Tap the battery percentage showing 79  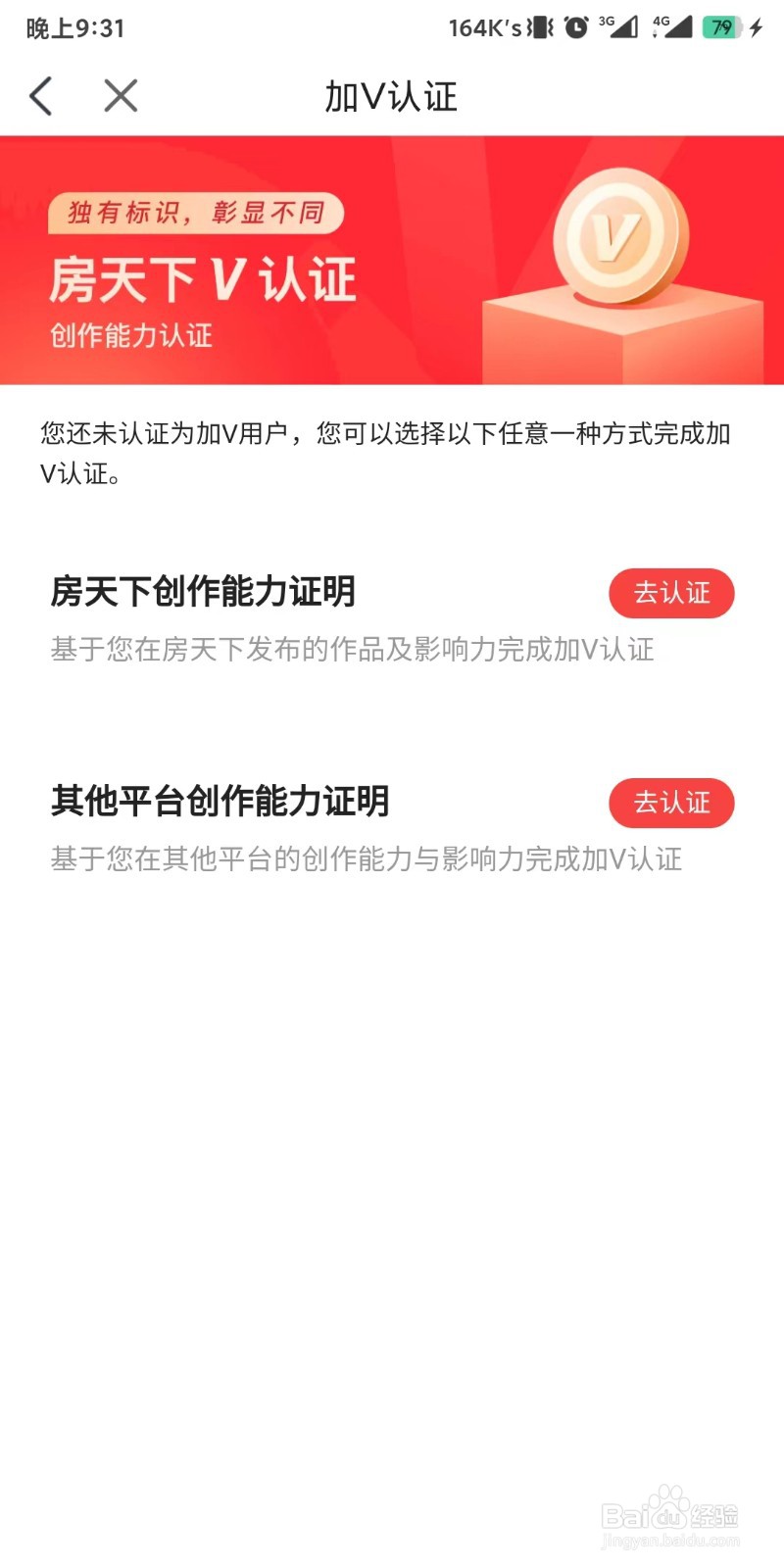[x=718, y=26]
